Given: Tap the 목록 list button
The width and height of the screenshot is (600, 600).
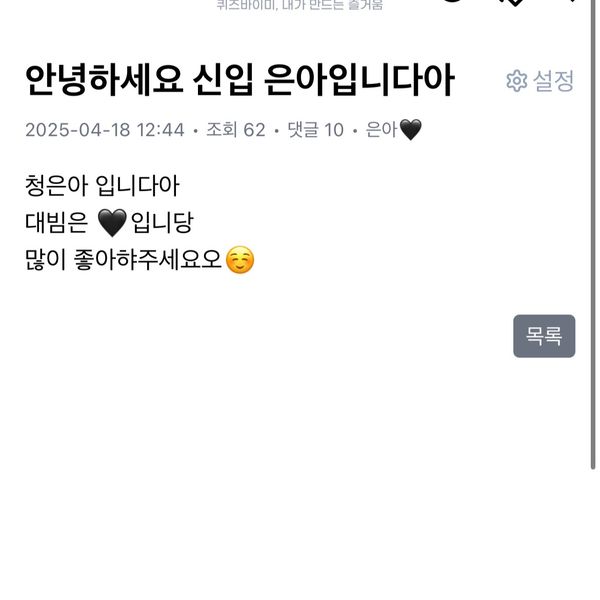Looking at the screenshot, I should (544, 336).
